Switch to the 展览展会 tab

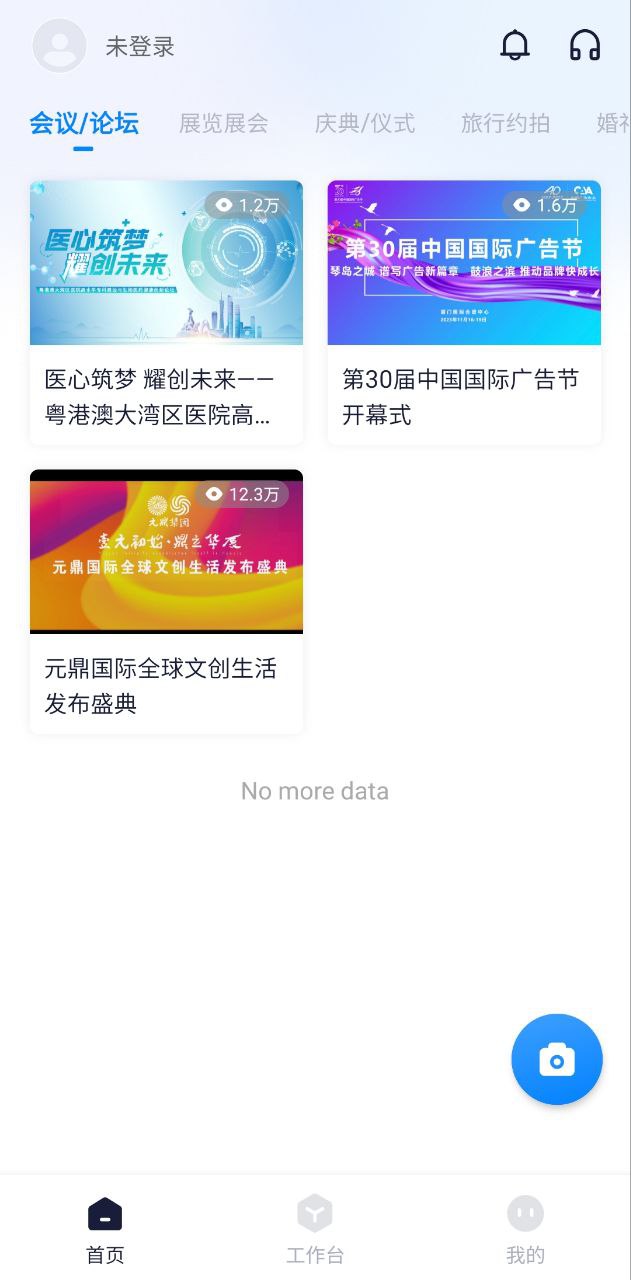[x=223, y=124]
